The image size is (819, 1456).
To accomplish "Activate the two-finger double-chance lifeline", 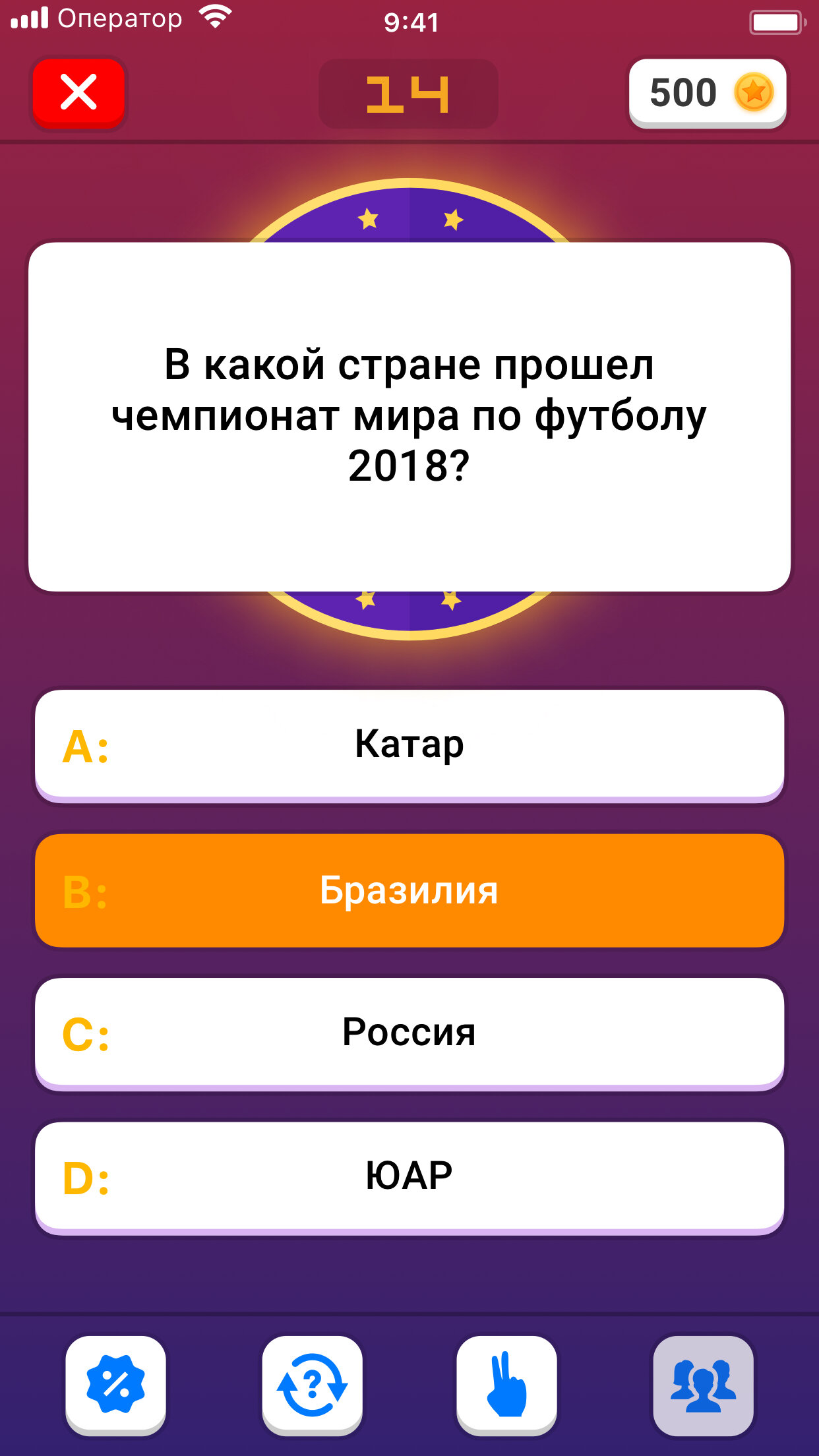I will coord(507,1385).
